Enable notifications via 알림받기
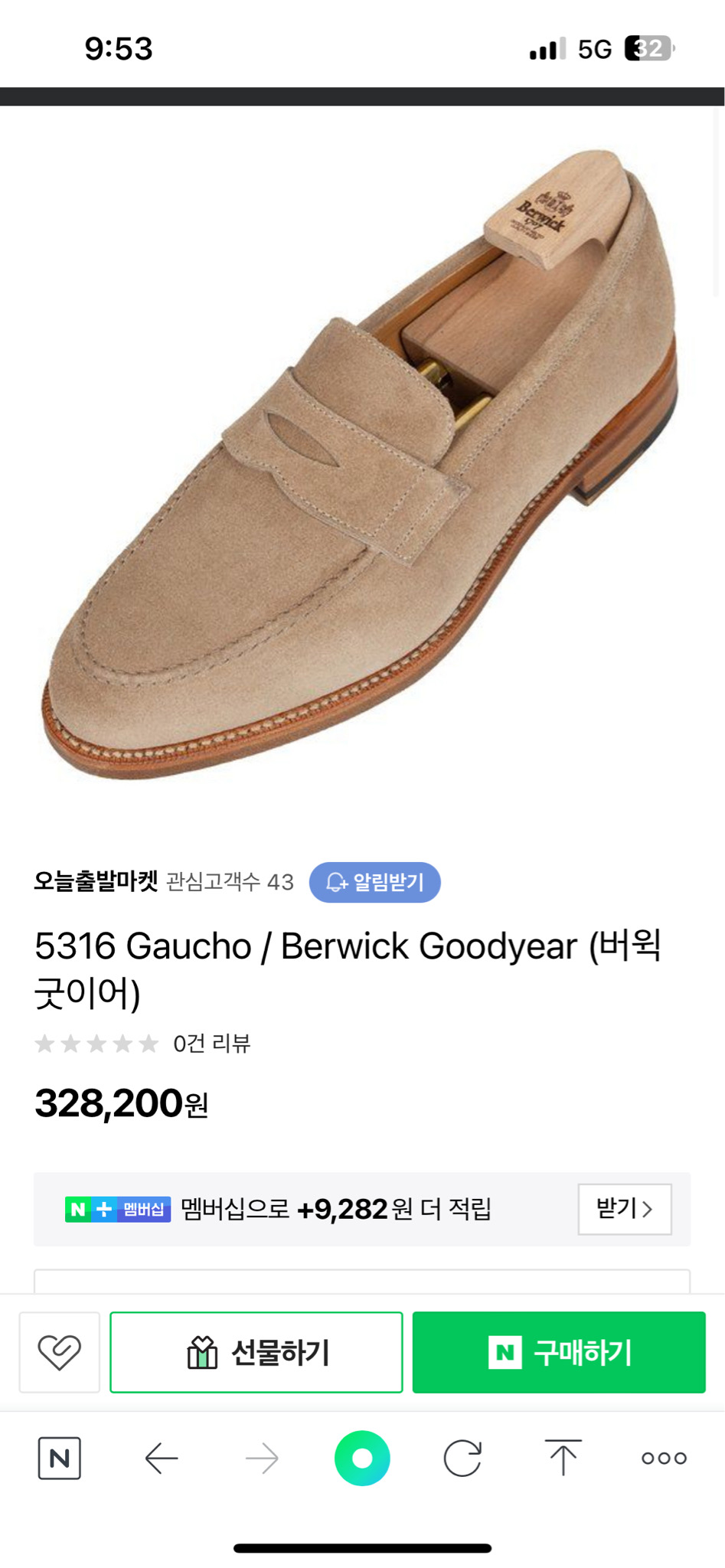 tap(376, 882)
